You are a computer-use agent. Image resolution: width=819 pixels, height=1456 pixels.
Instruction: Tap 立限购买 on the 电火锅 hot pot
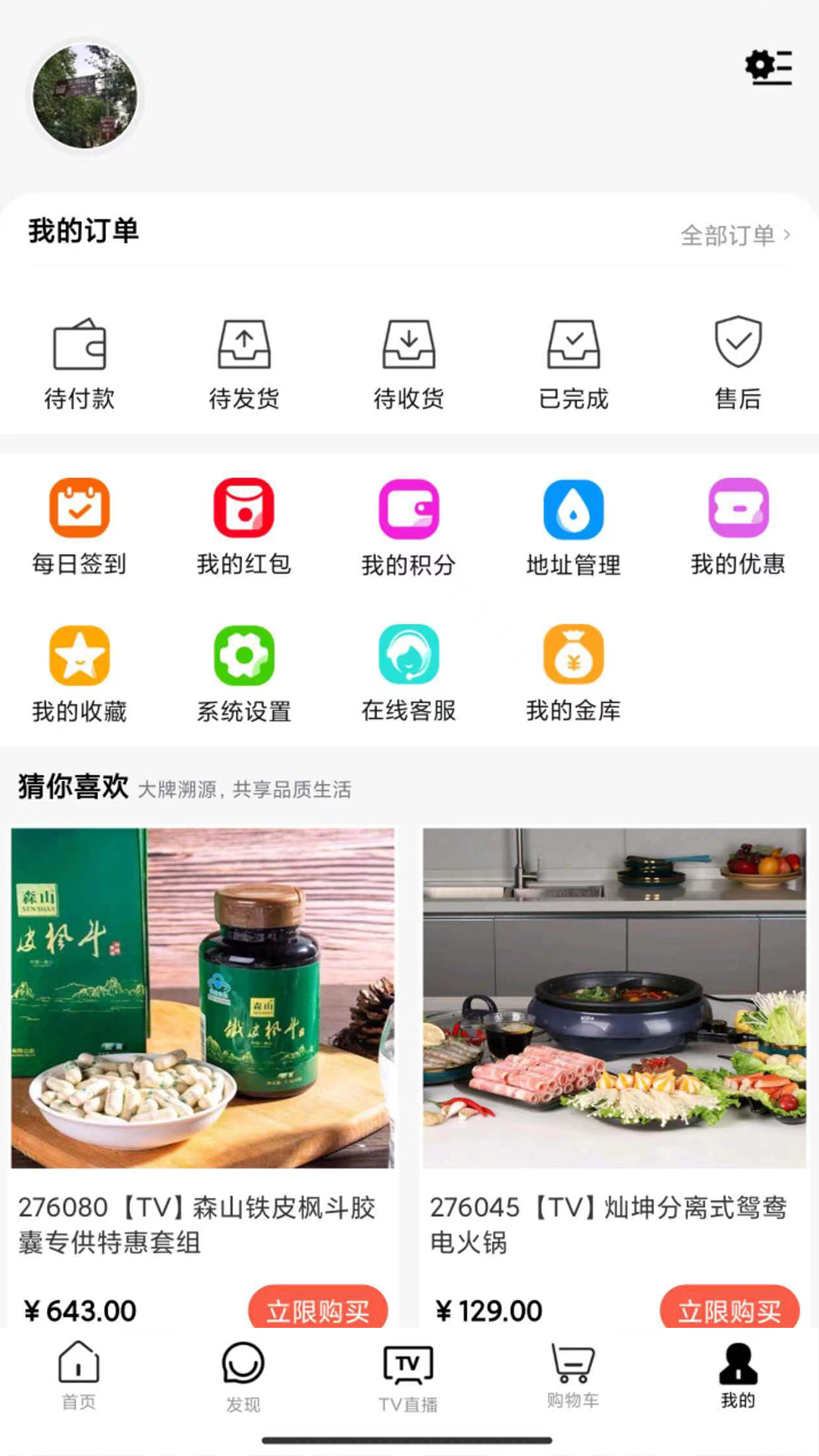pos(729,1310)
